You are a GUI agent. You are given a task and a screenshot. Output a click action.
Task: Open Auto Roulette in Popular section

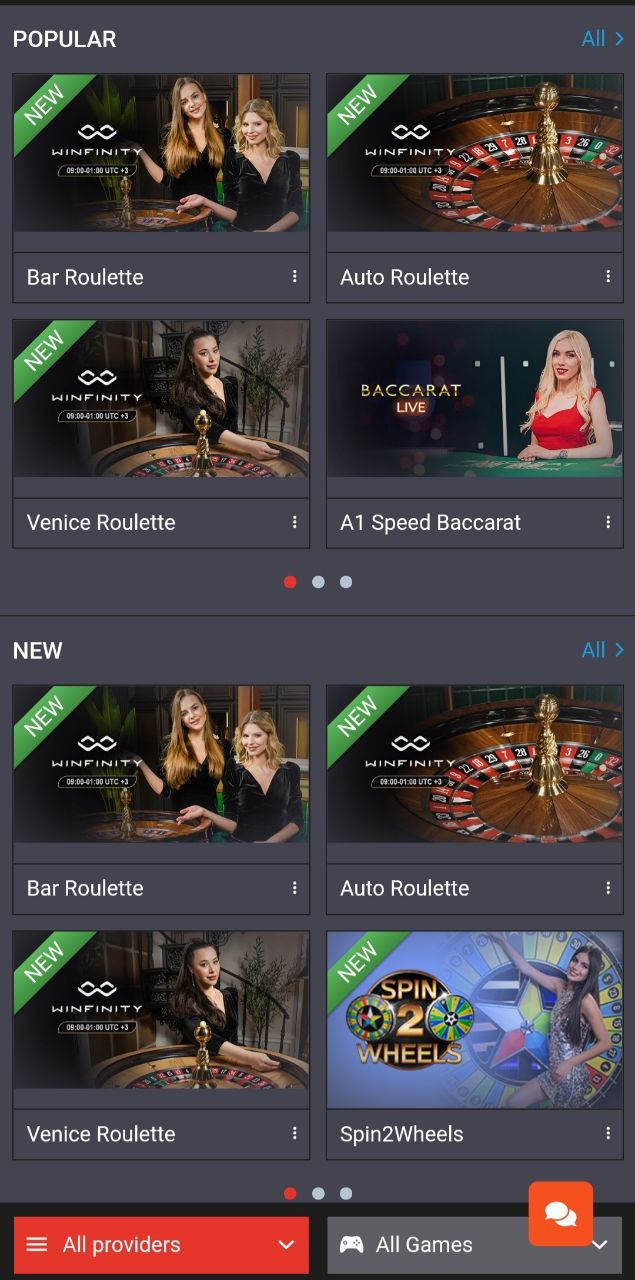coord(474,153)
